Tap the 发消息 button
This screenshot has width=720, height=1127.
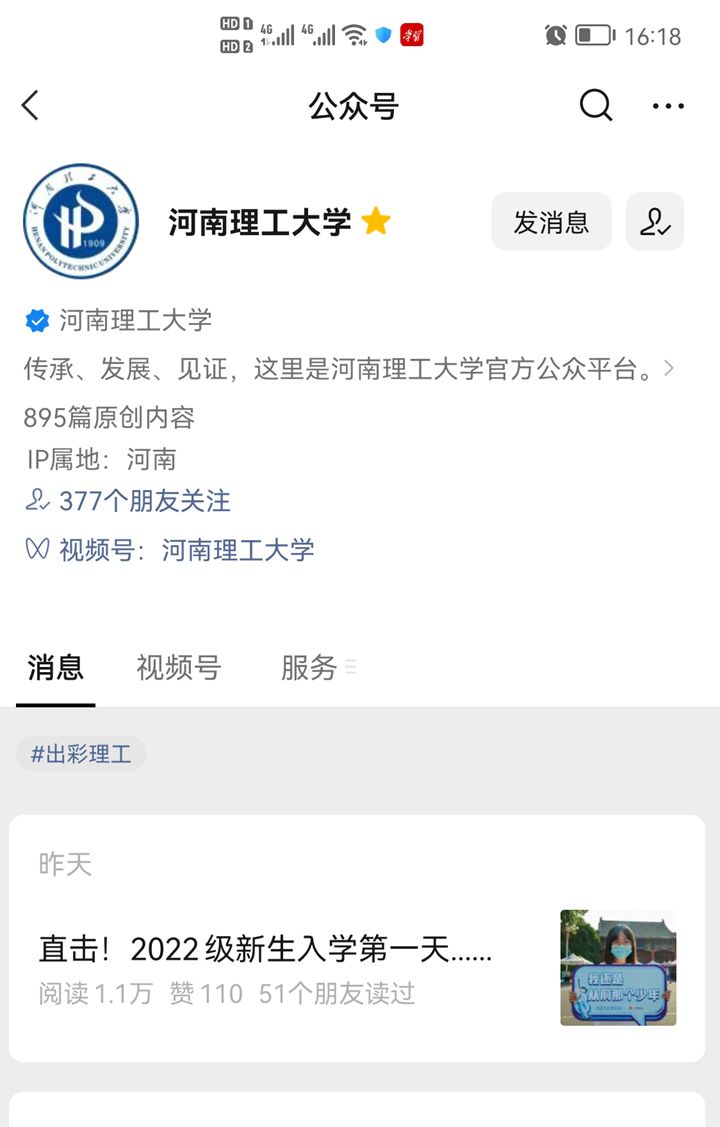(x=551, y=222)
